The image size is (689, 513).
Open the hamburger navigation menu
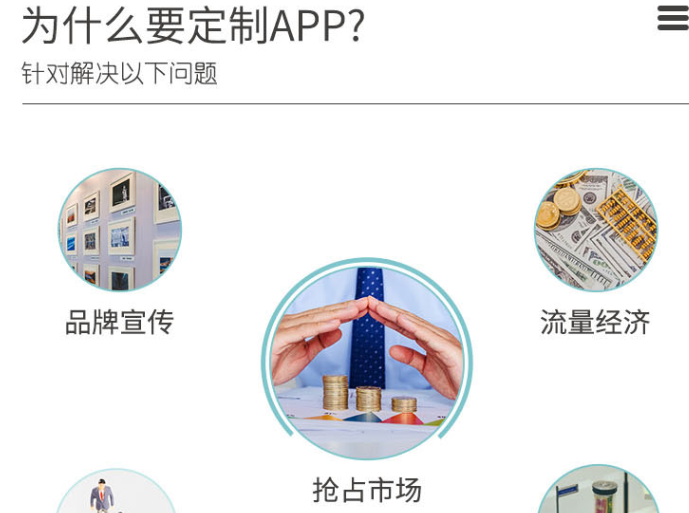672,18
